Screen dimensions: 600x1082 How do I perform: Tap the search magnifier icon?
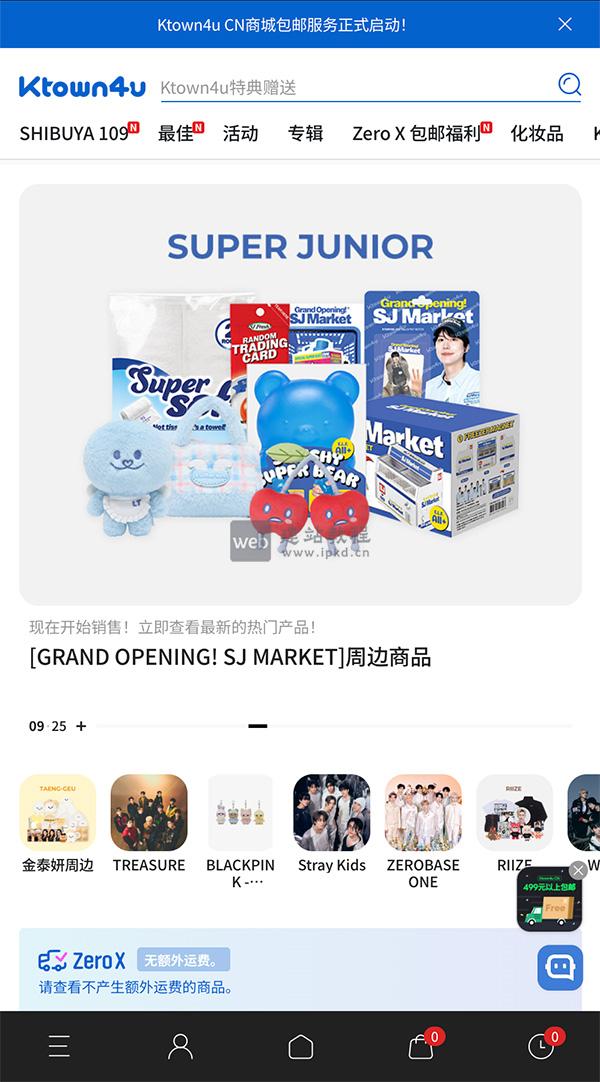tap(569, 85)
